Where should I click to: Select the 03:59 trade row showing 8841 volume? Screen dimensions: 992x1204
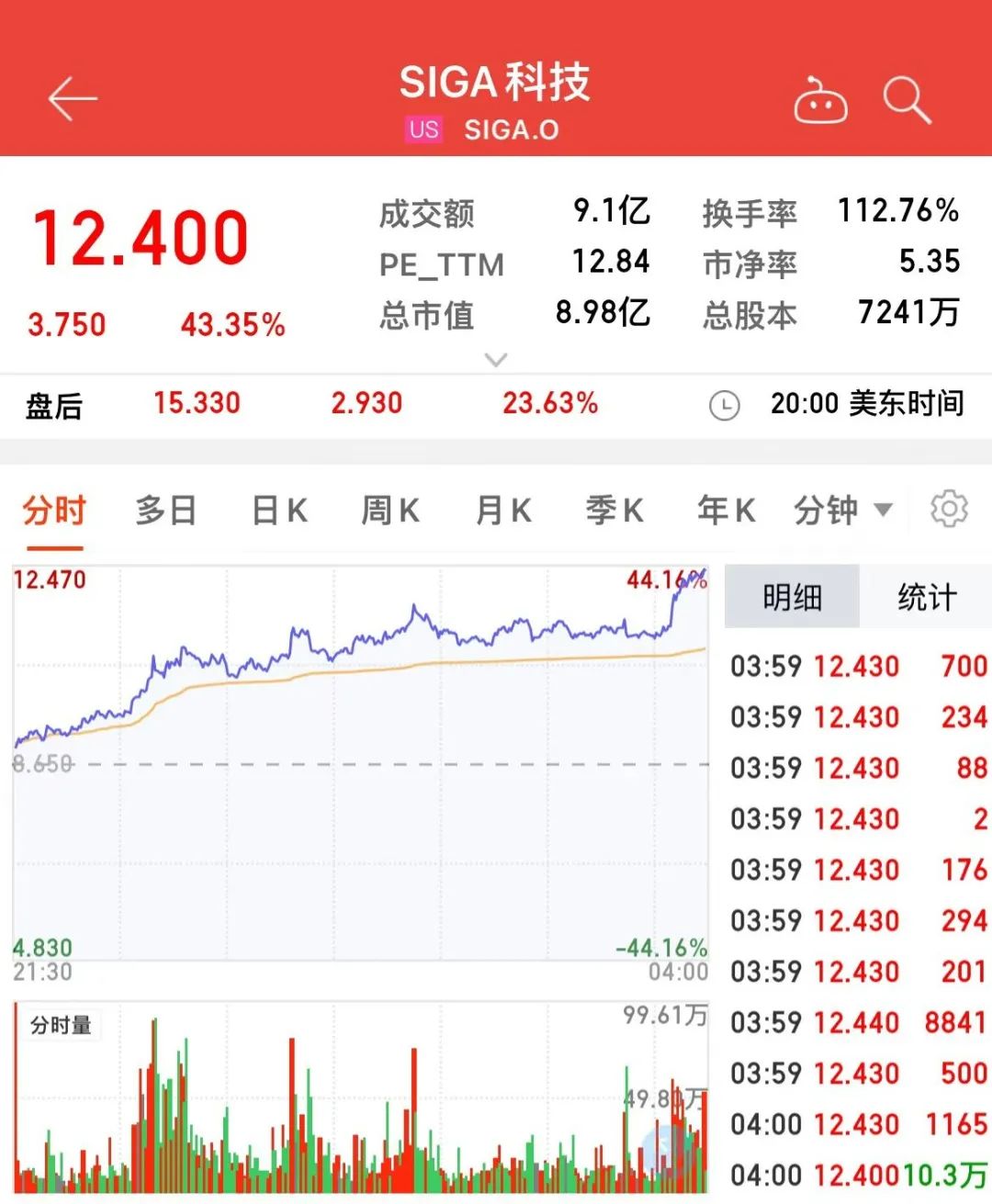click(x=854, y=1022)
